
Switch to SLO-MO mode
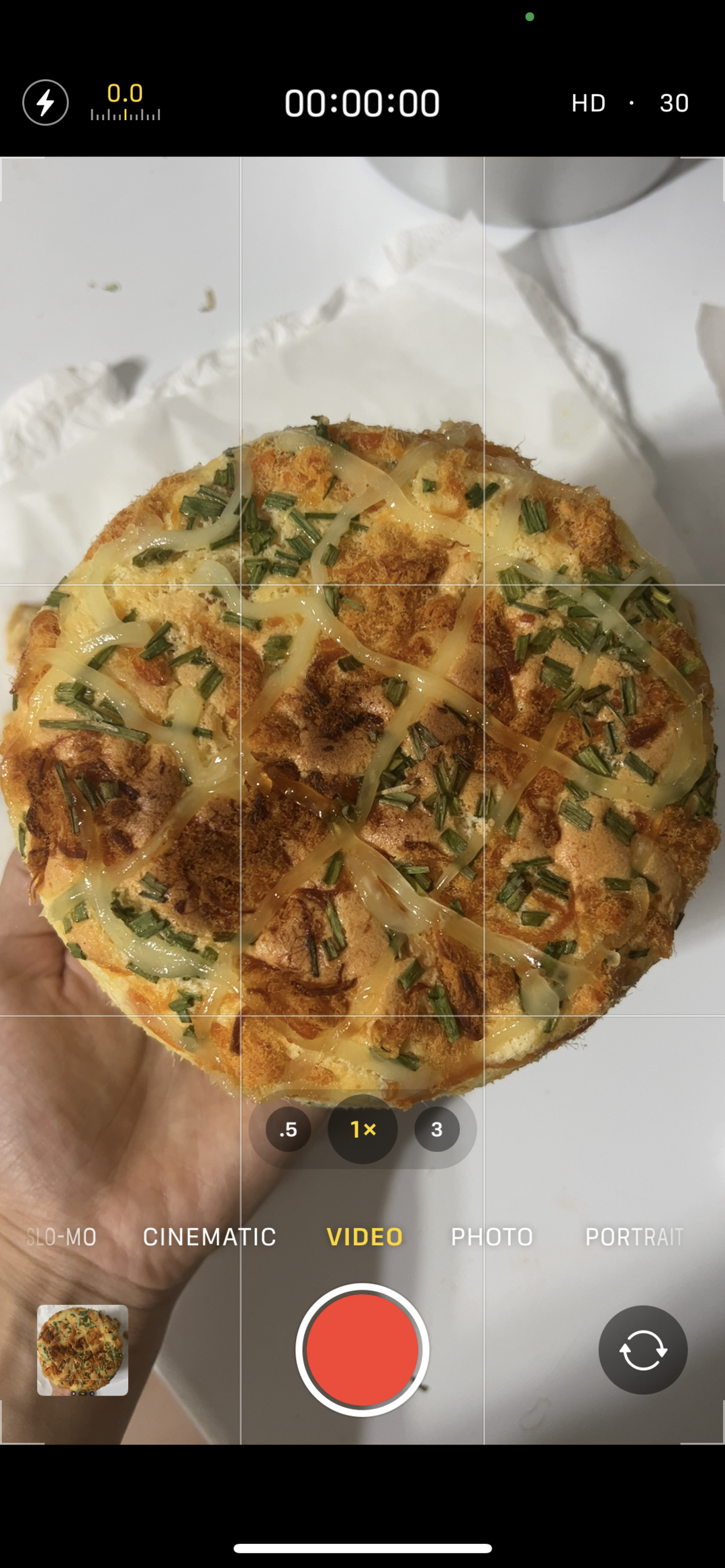coord(62,1237)
